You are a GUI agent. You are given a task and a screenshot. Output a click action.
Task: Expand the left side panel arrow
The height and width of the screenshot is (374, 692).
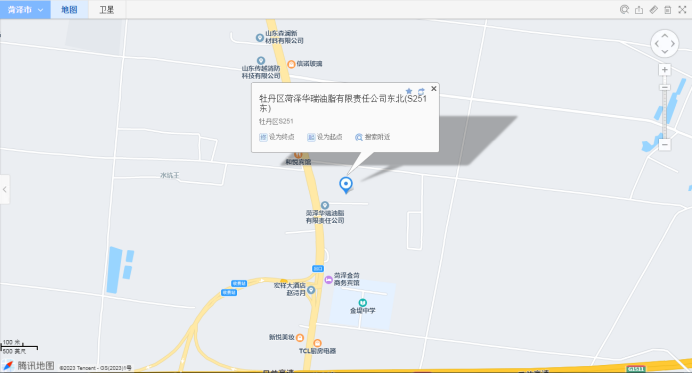click(4, 189)
